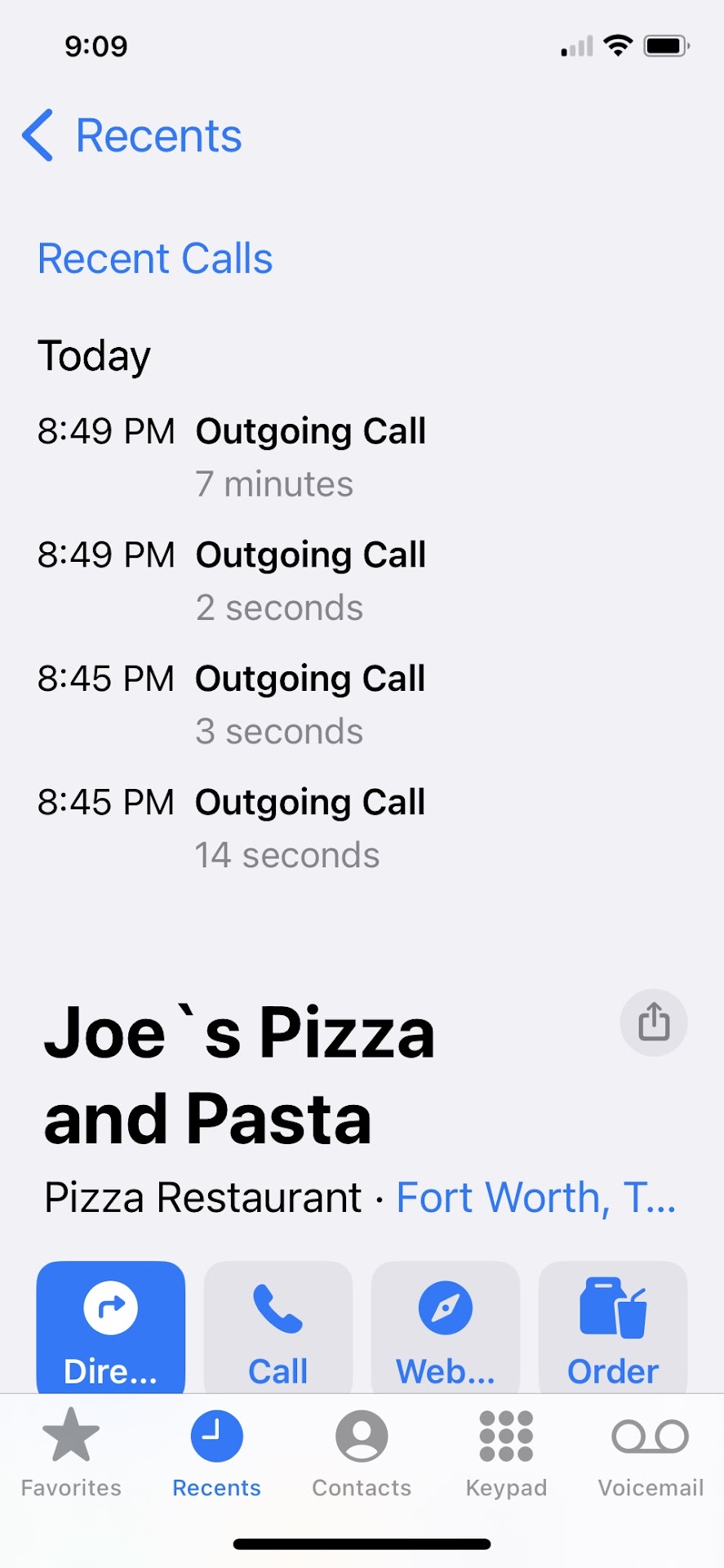724x1568 pixels.
Task: Order food from Joe's Pizza
Action: click(x=613, y=1328)
